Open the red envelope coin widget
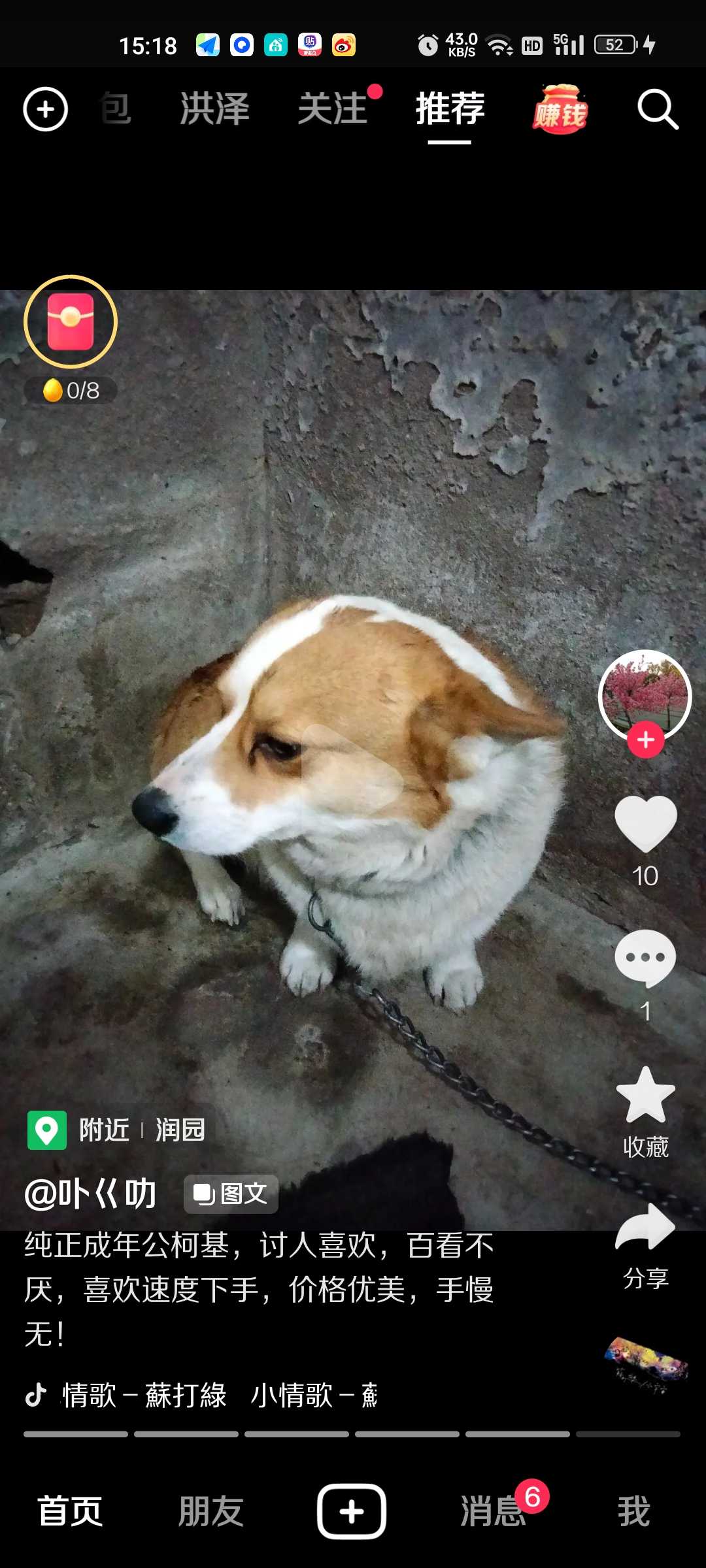Screen dimensions: 706x1568 [x=71, y=321]
